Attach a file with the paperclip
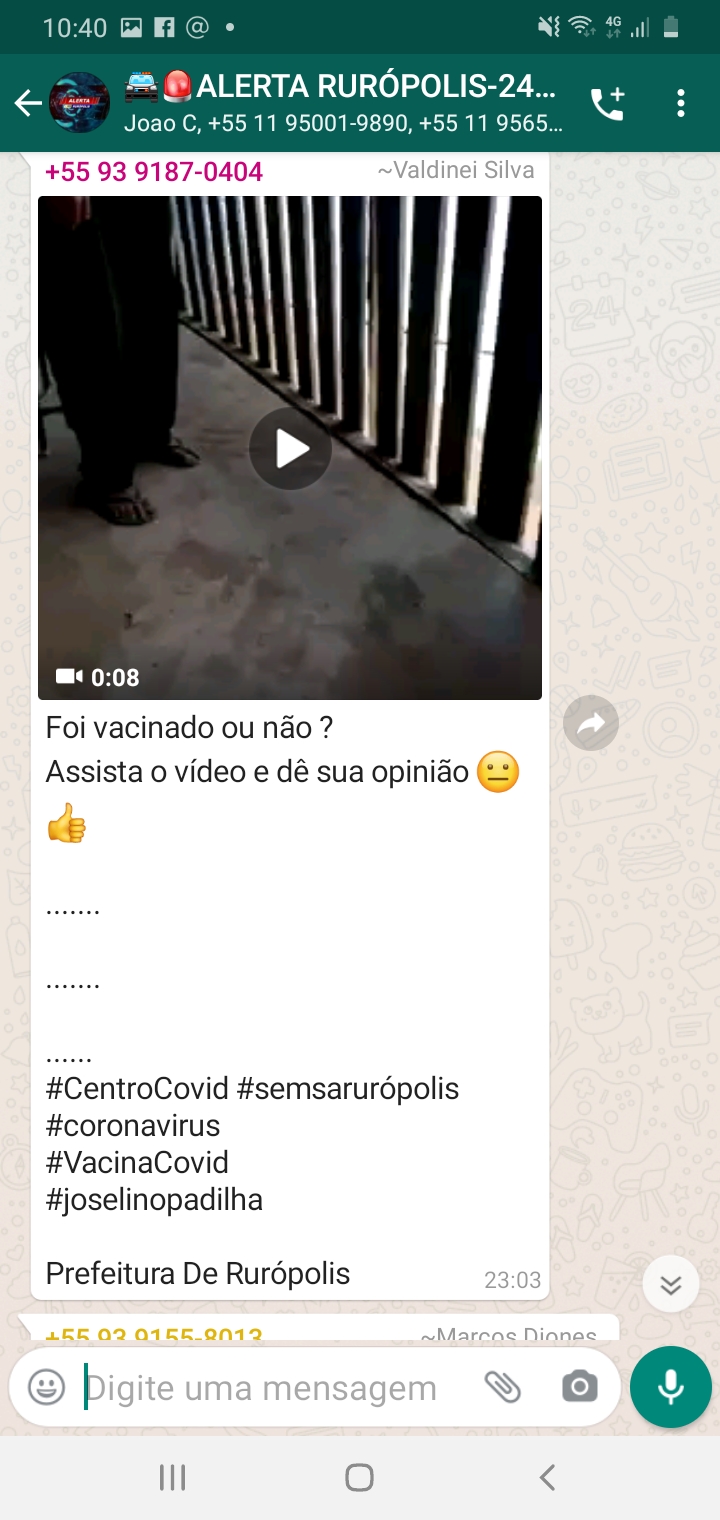The width and height of the screenshot is (720, 1520). coord(503,1387)
